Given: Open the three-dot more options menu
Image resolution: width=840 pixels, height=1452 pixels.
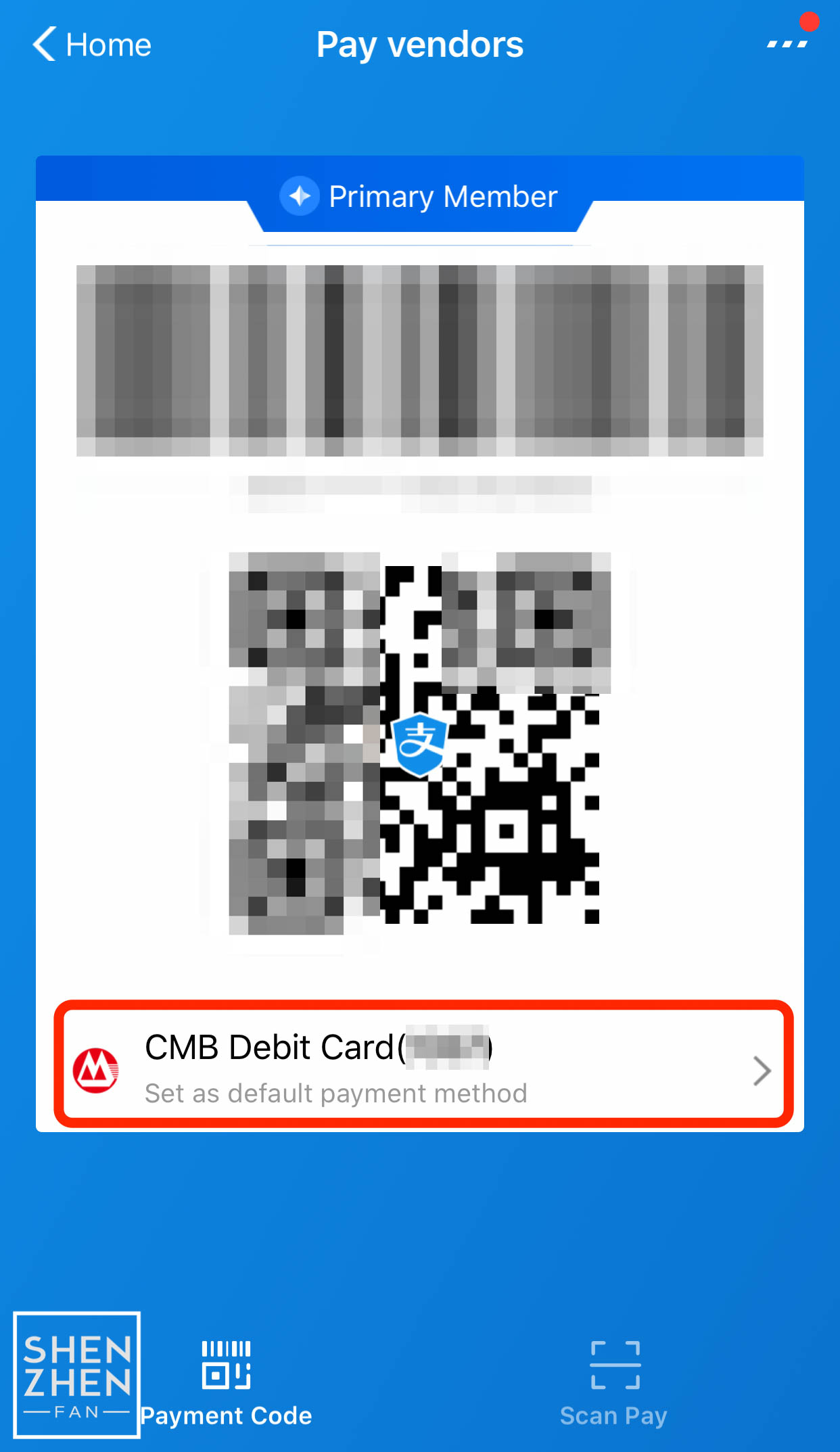Looking at the screenshot, I should [787, 43].
